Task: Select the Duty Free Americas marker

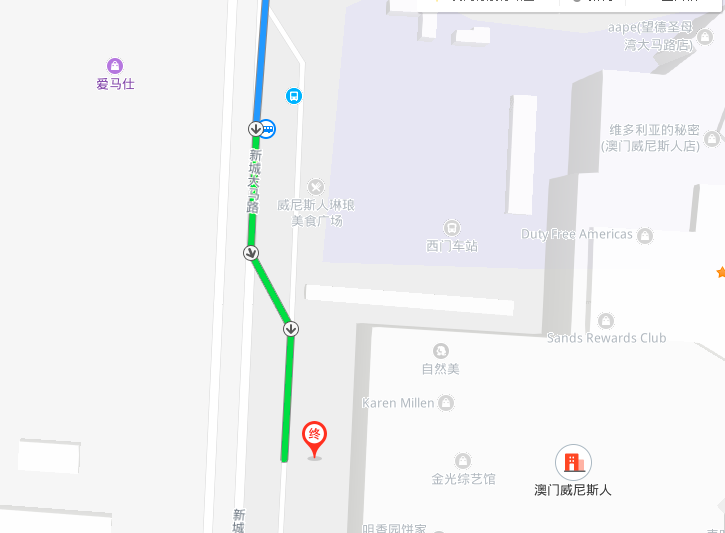Action: click(645, 235)
